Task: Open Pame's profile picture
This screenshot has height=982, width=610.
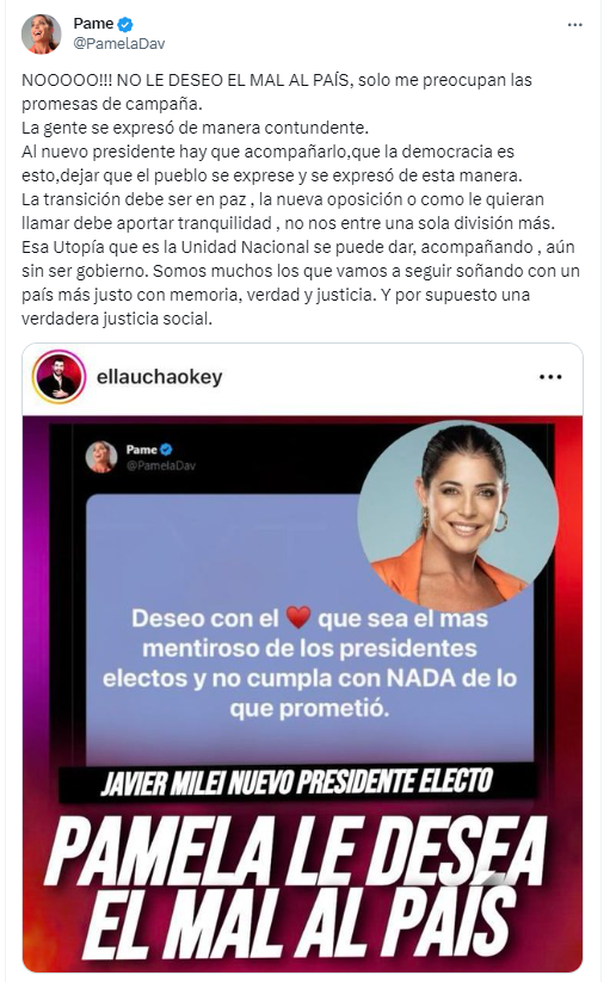Action: (41, 33)
